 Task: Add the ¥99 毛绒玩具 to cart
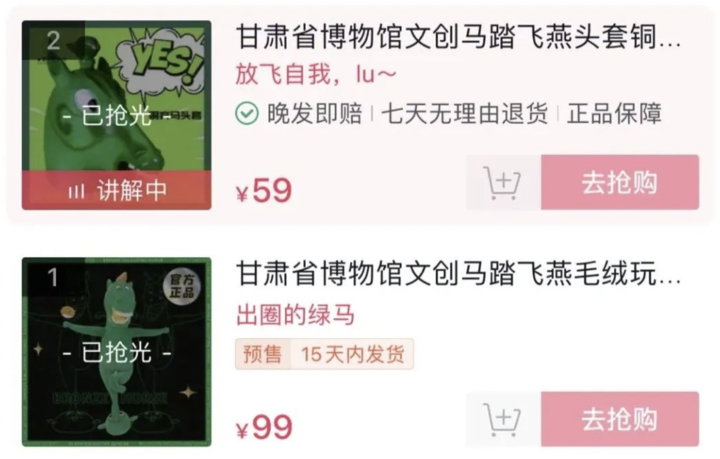[503, 419]
